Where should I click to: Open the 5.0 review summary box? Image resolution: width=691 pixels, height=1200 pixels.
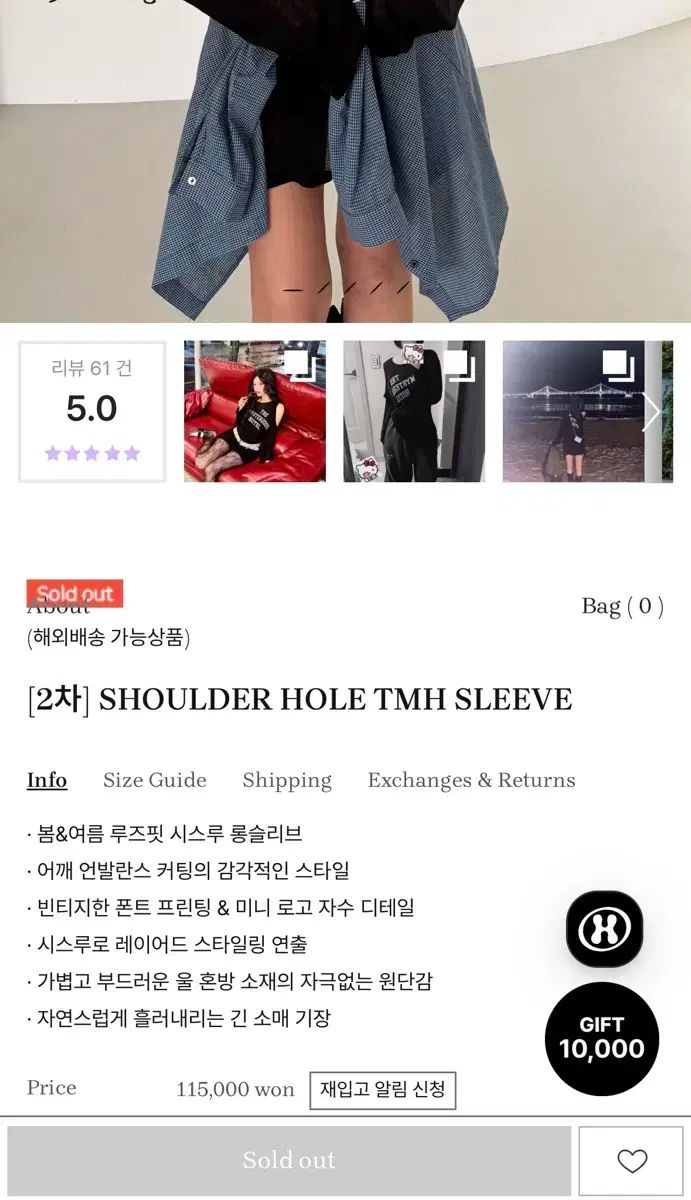pyautogui.click(x=92, y=411)
